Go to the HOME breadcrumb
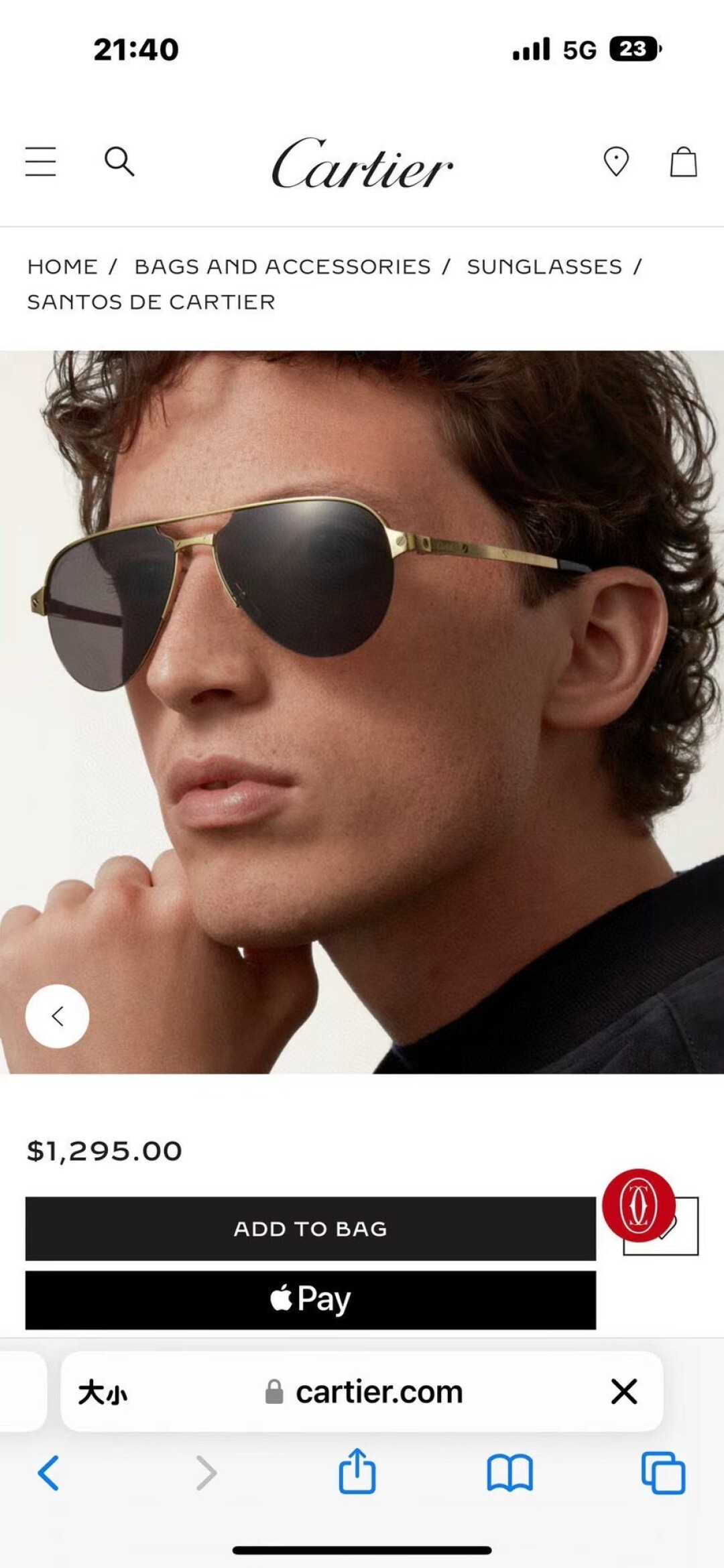Screen dimensions: 724x1568 (62, 267)
